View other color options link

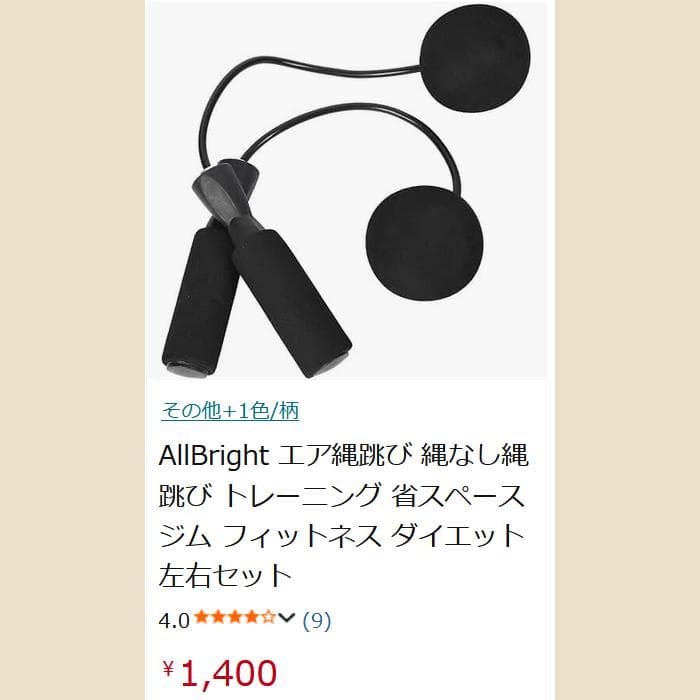[229, 410]
